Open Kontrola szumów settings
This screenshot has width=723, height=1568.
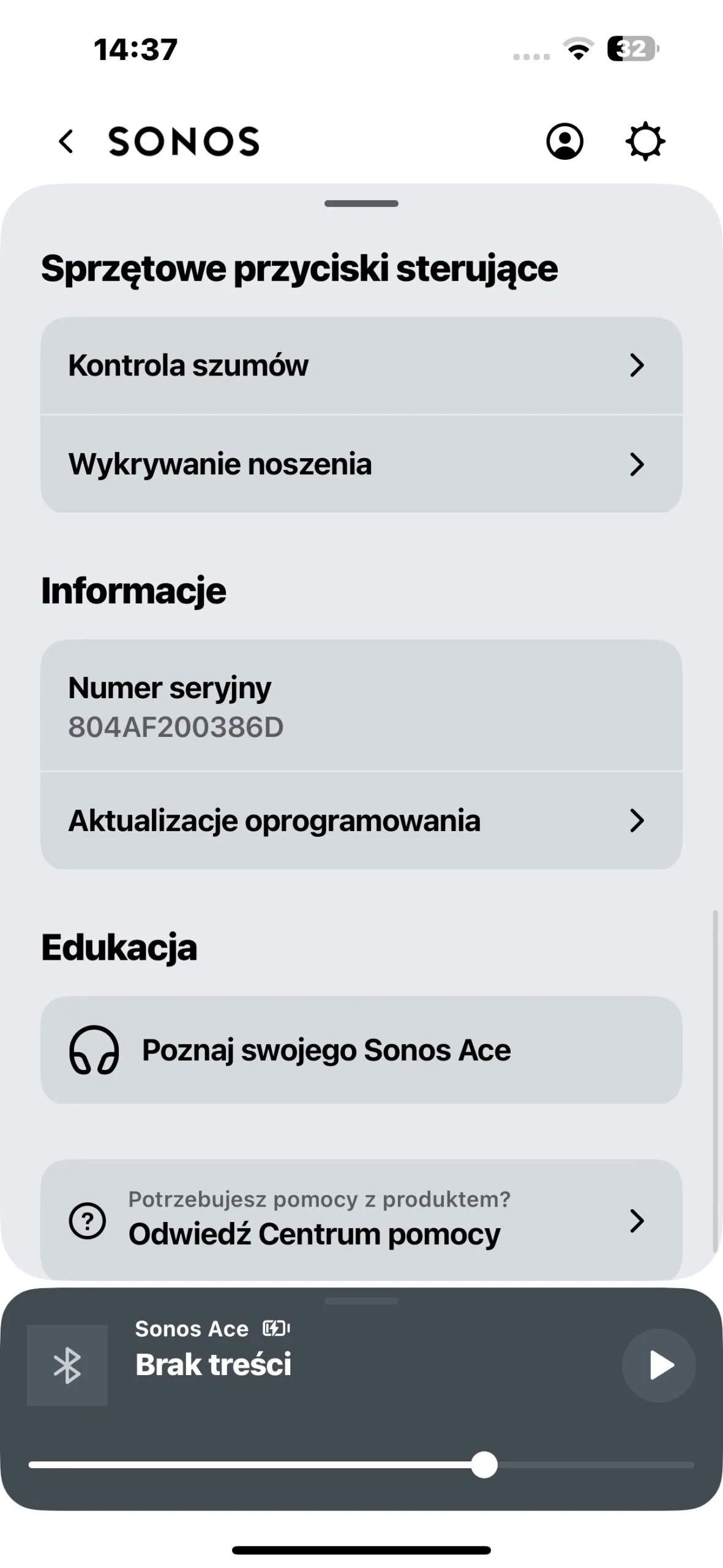(361, 366)
